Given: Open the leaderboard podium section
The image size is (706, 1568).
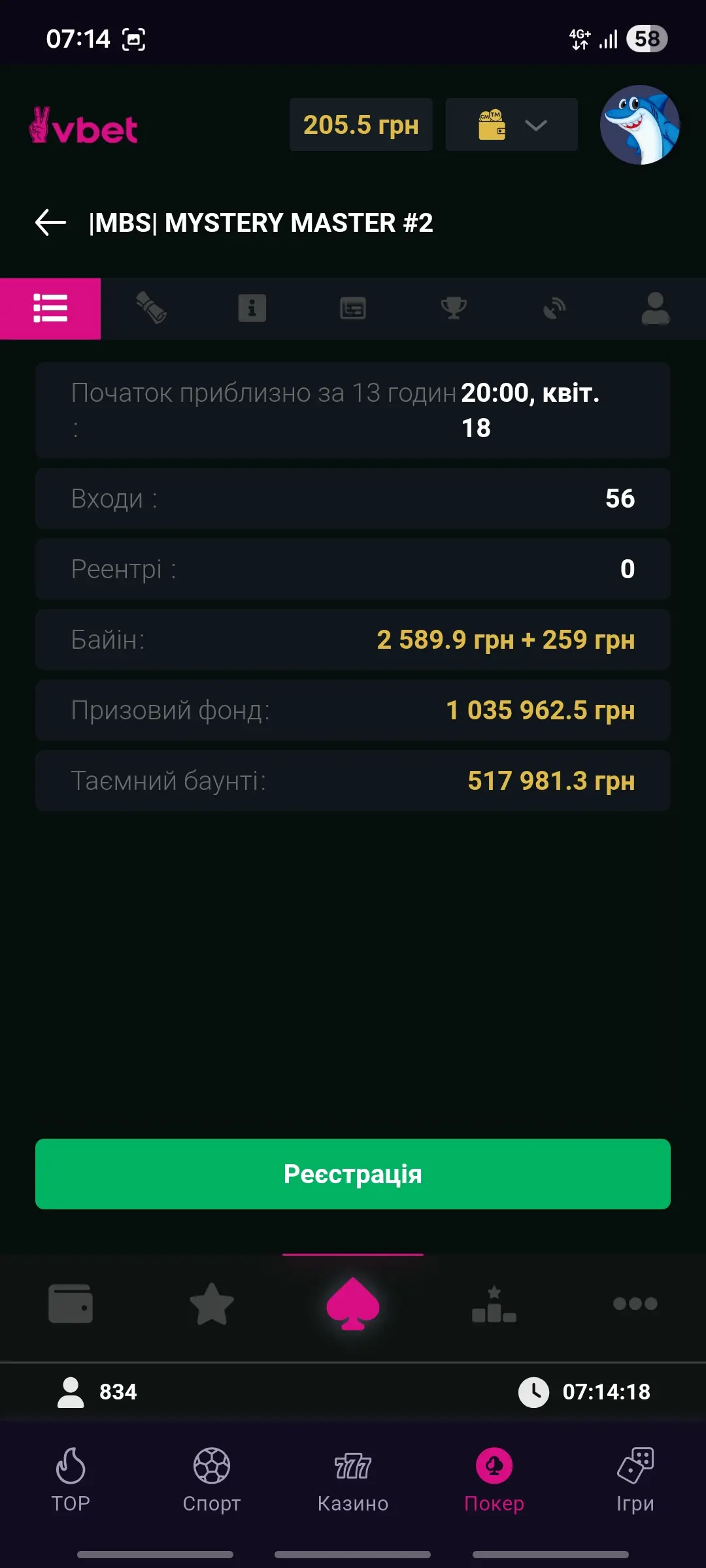Looking at the screenshot, I should pyautogui.click(x=494, y=1304).
